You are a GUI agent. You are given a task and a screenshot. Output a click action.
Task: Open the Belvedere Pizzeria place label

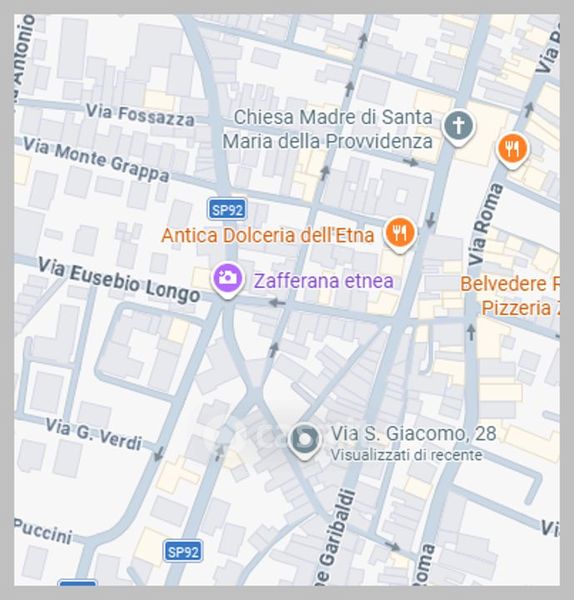coord(510,295)
